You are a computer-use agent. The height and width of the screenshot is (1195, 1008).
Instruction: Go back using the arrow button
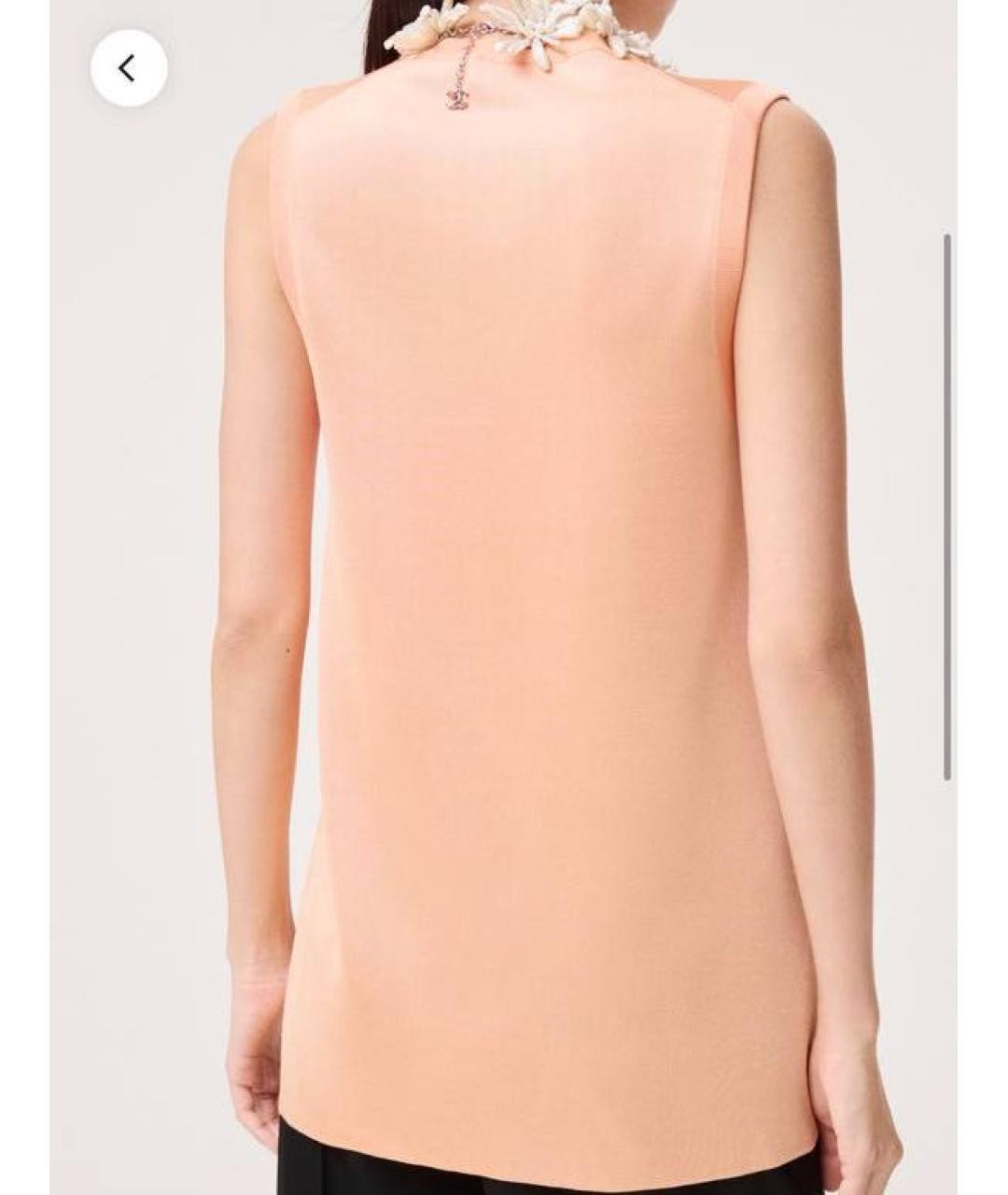(129, 68)
